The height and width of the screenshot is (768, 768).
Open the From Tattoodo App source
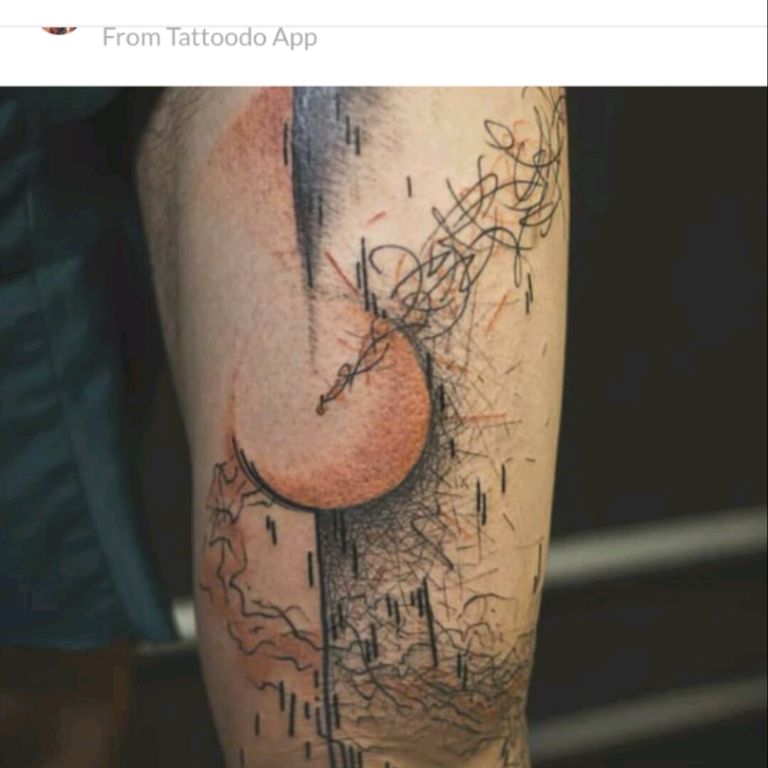210,37
